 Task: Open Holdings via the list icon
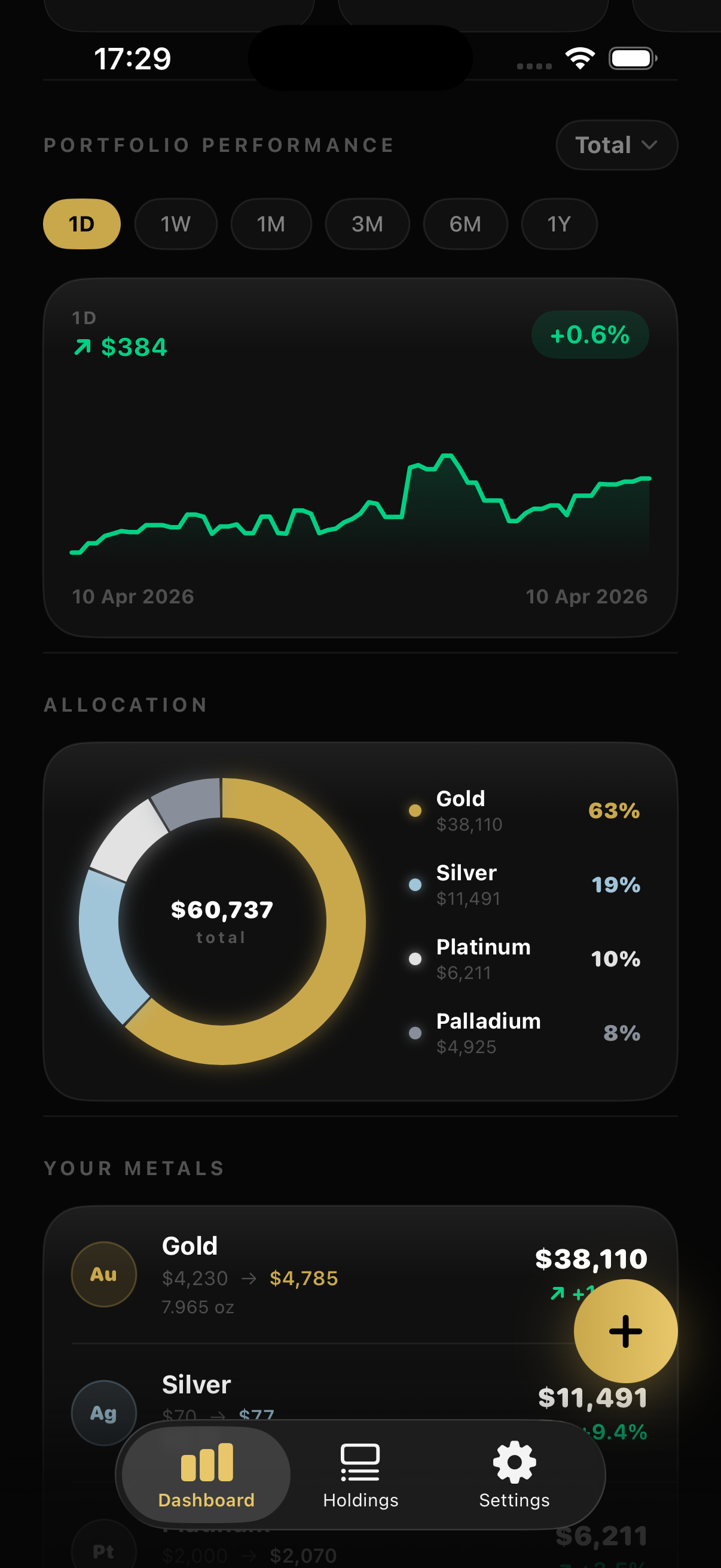359,1462
